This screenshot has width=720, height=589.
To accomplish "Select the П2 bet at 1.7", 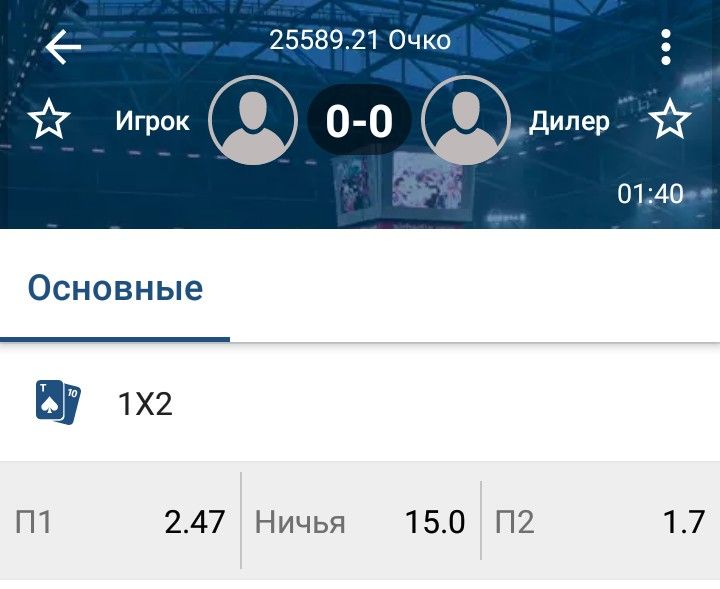I will pos(600,521).
